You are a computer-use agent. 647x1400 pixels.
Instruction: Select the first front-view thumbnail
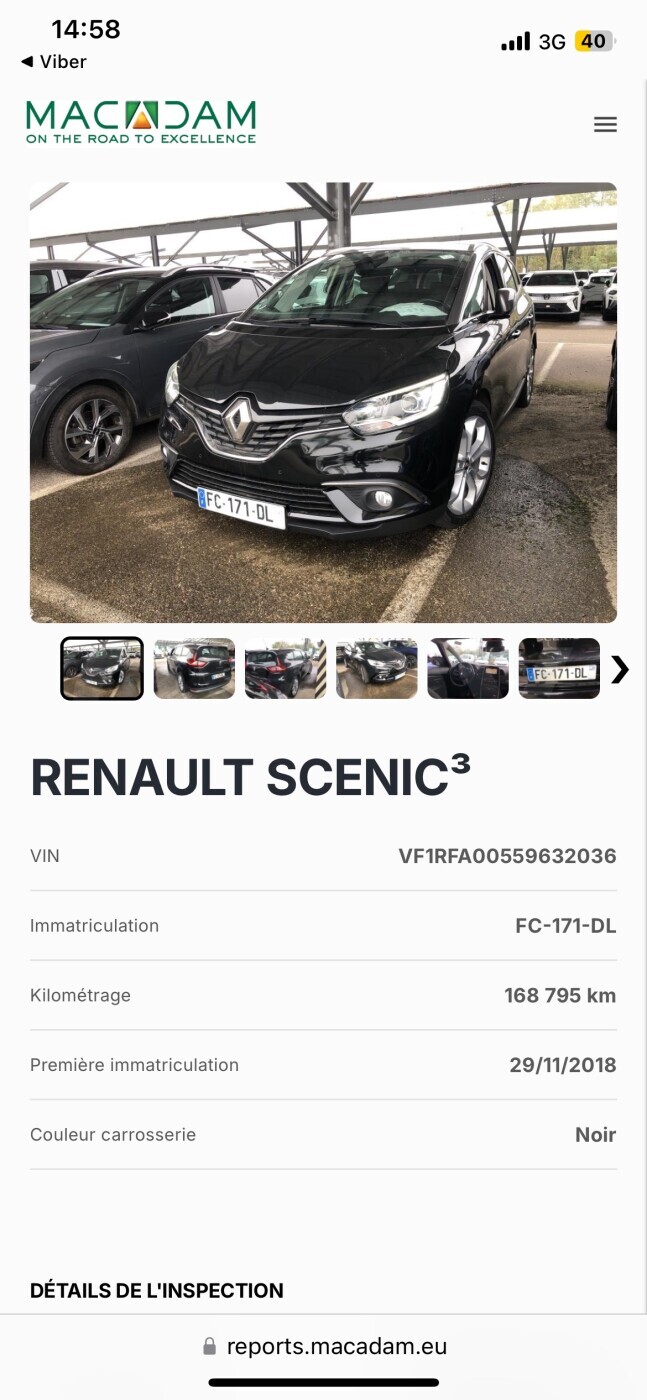(102, 668)
